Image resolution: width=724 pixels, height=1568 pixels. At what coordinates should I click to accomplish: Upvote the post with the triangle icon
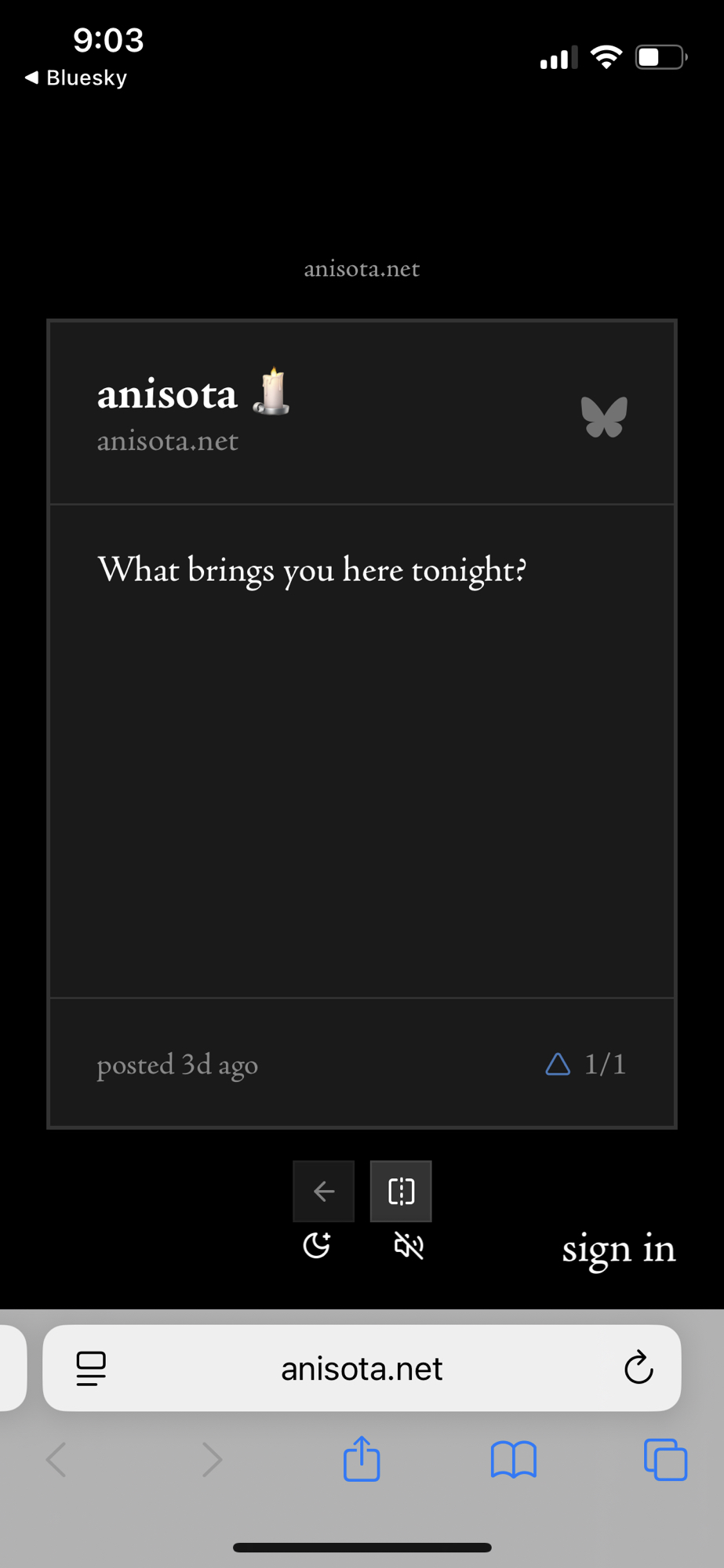[558, 1064]
